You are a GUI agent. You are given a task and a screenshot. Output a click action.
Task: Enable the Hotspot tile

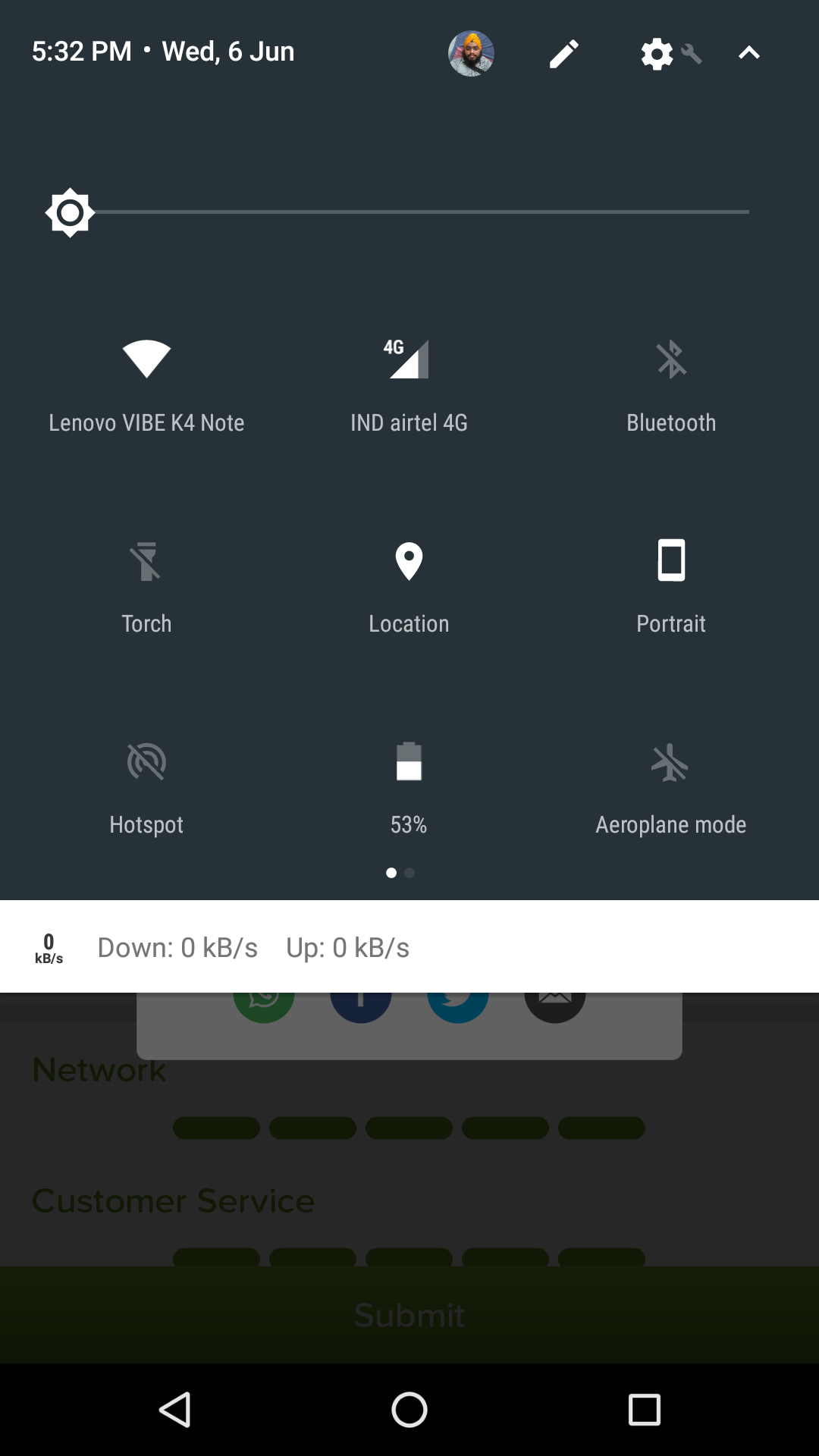click(146, 762)
